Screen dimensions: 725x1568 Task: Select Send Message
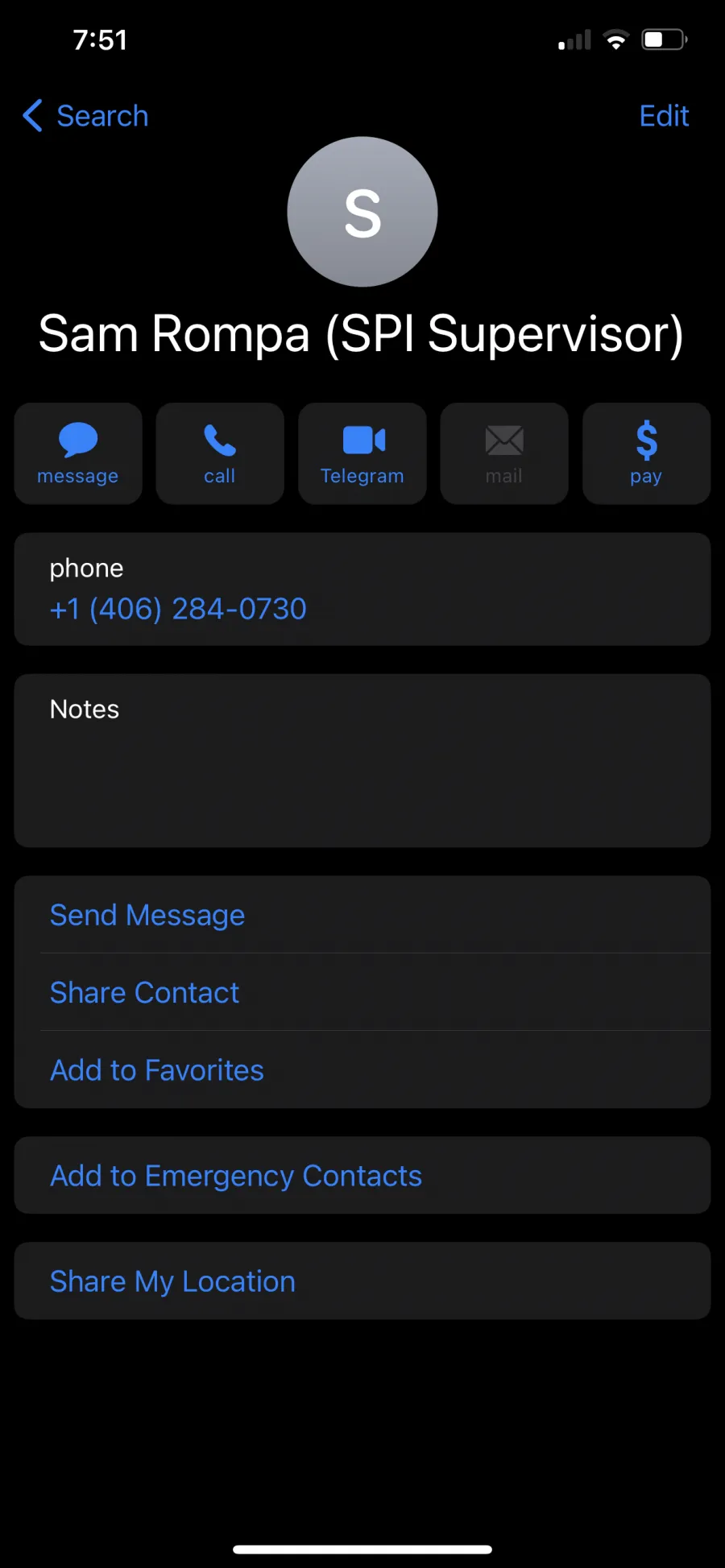[x=362, y=915]
